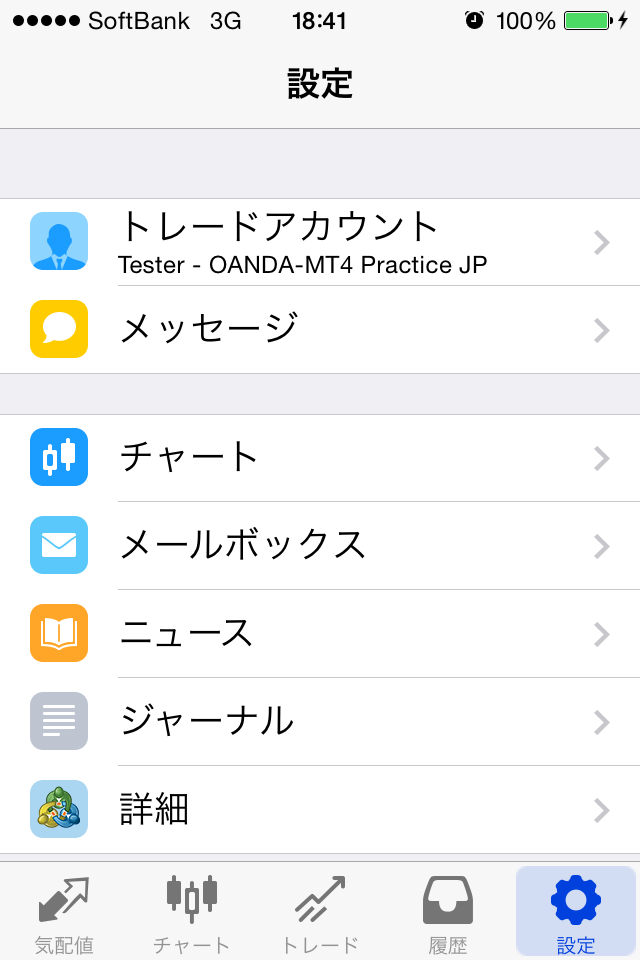Open the 詳細 row
The width and height of the screenshot is (640, 960).
click(320, 809)
